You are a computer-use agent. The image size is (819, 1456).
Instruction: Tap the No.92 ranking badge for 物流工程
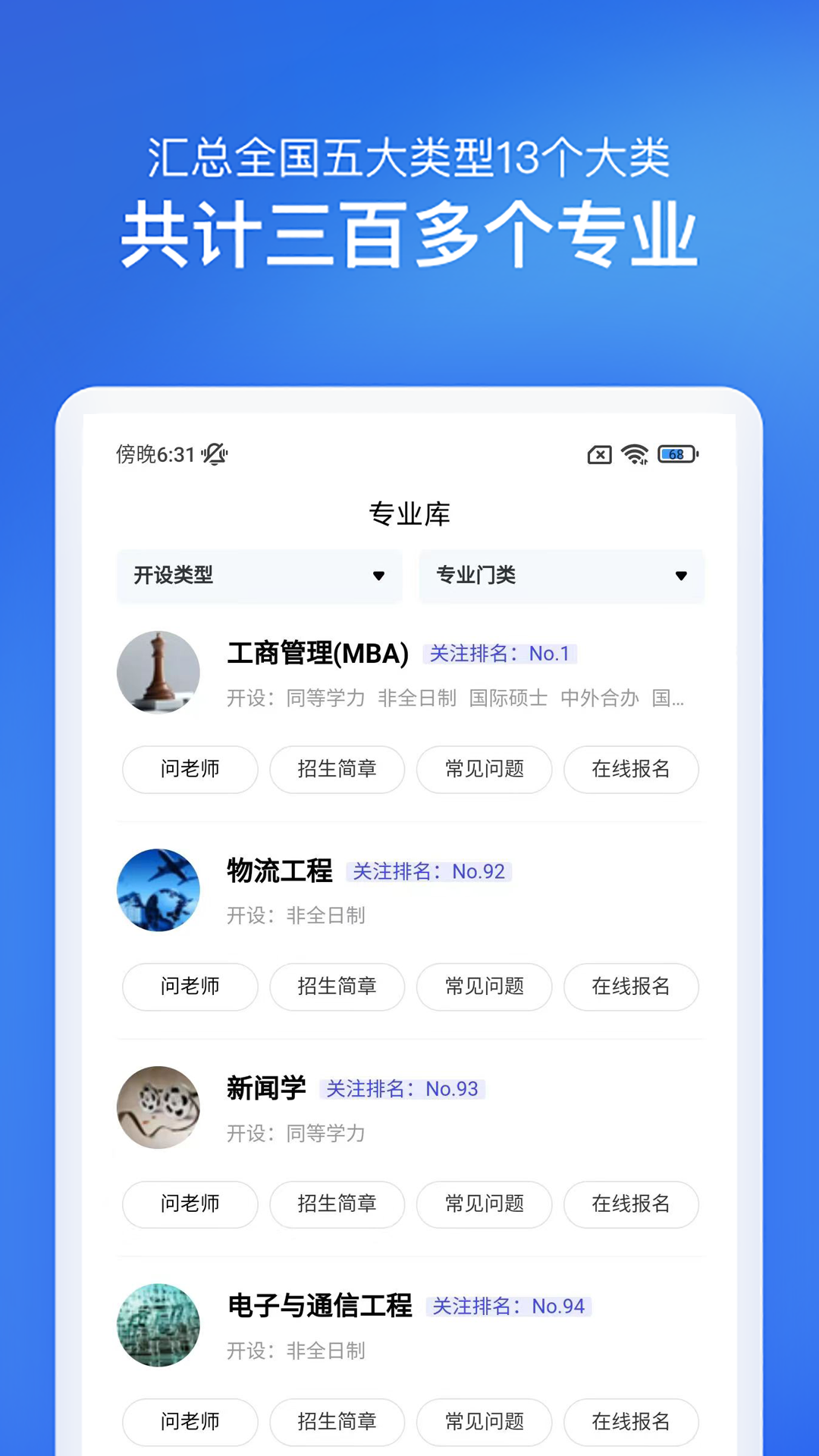(429, 871)
